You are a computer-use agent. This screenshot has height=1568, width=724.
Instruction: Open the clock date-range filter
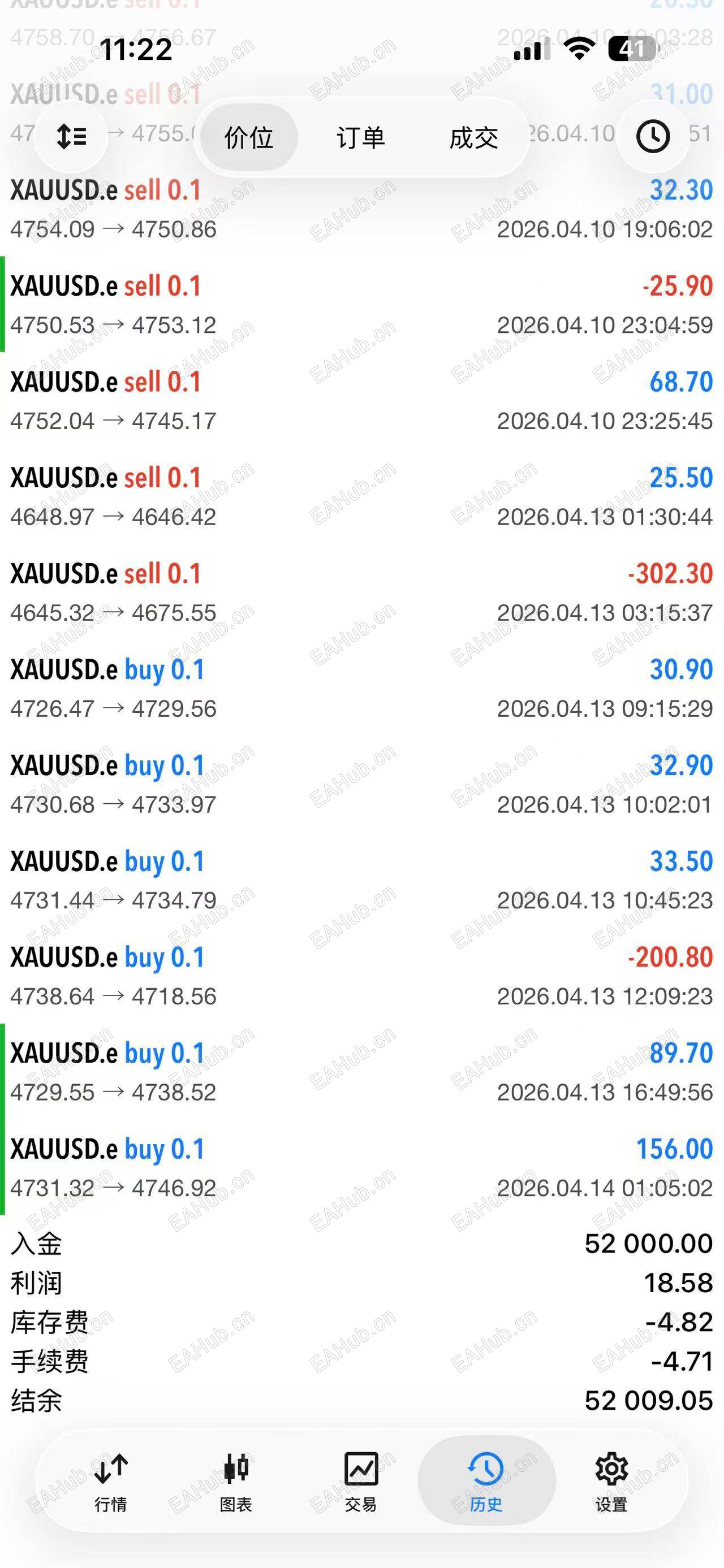pos(653,136)
